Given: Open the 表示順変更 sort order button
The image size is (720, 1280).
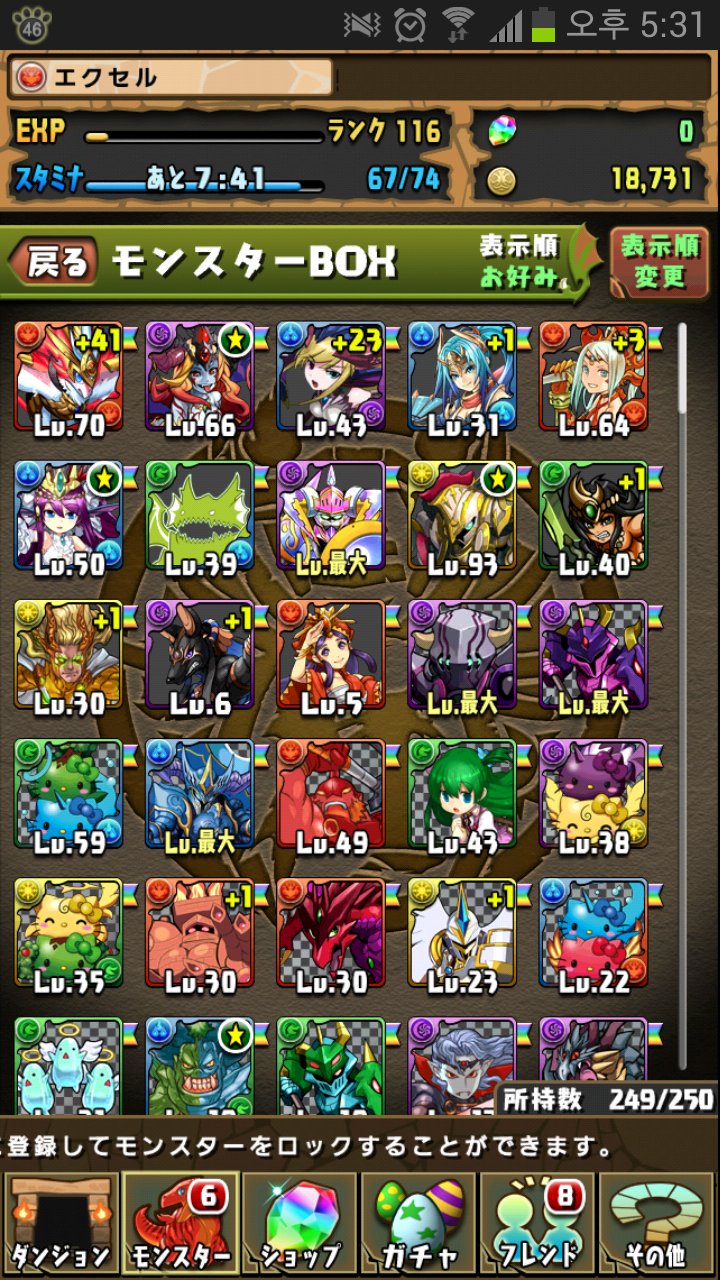Looking at the screenshot, I should [659, 262].
